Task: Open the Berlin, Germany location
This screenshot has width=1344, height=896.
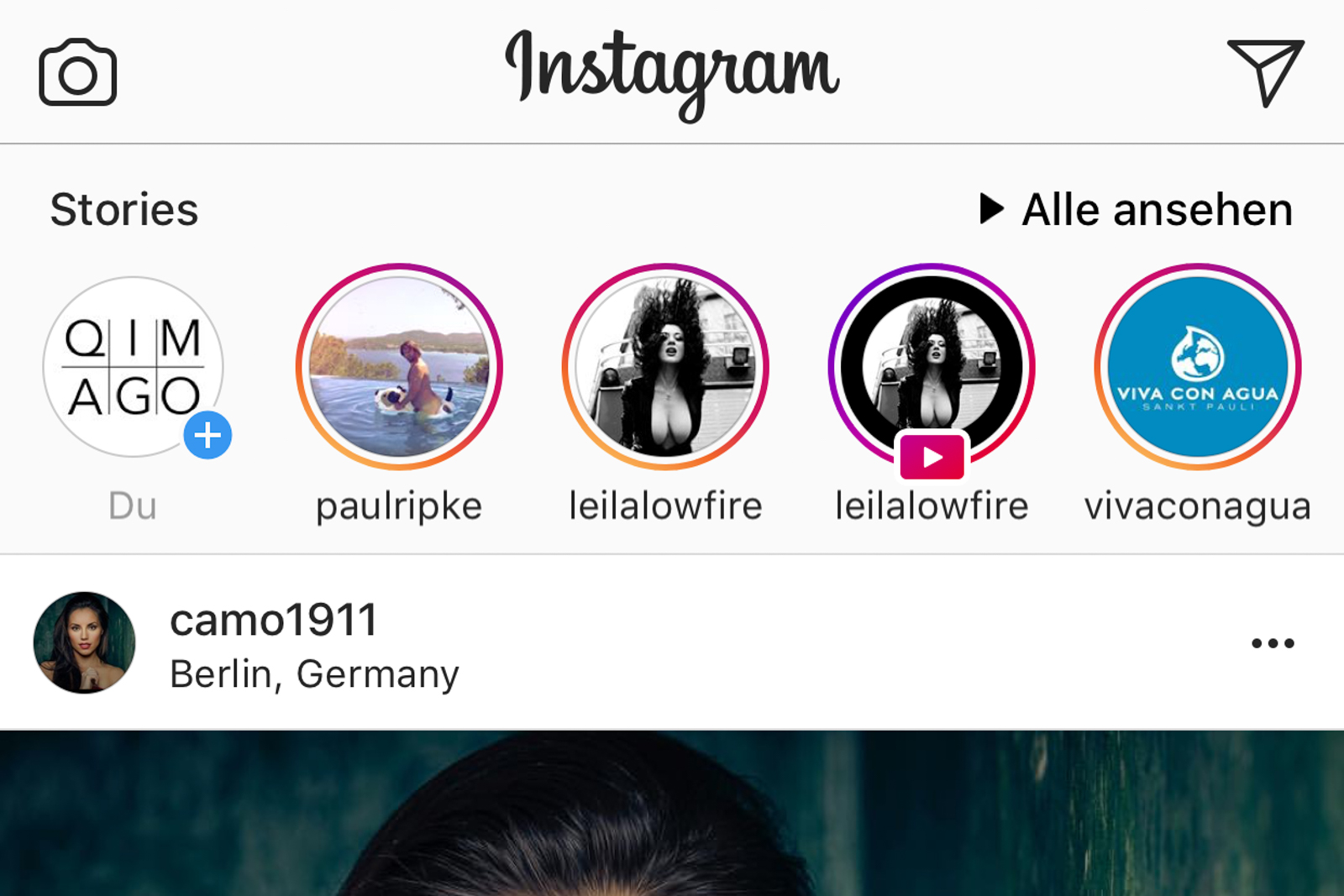Action: coord(314,674)
